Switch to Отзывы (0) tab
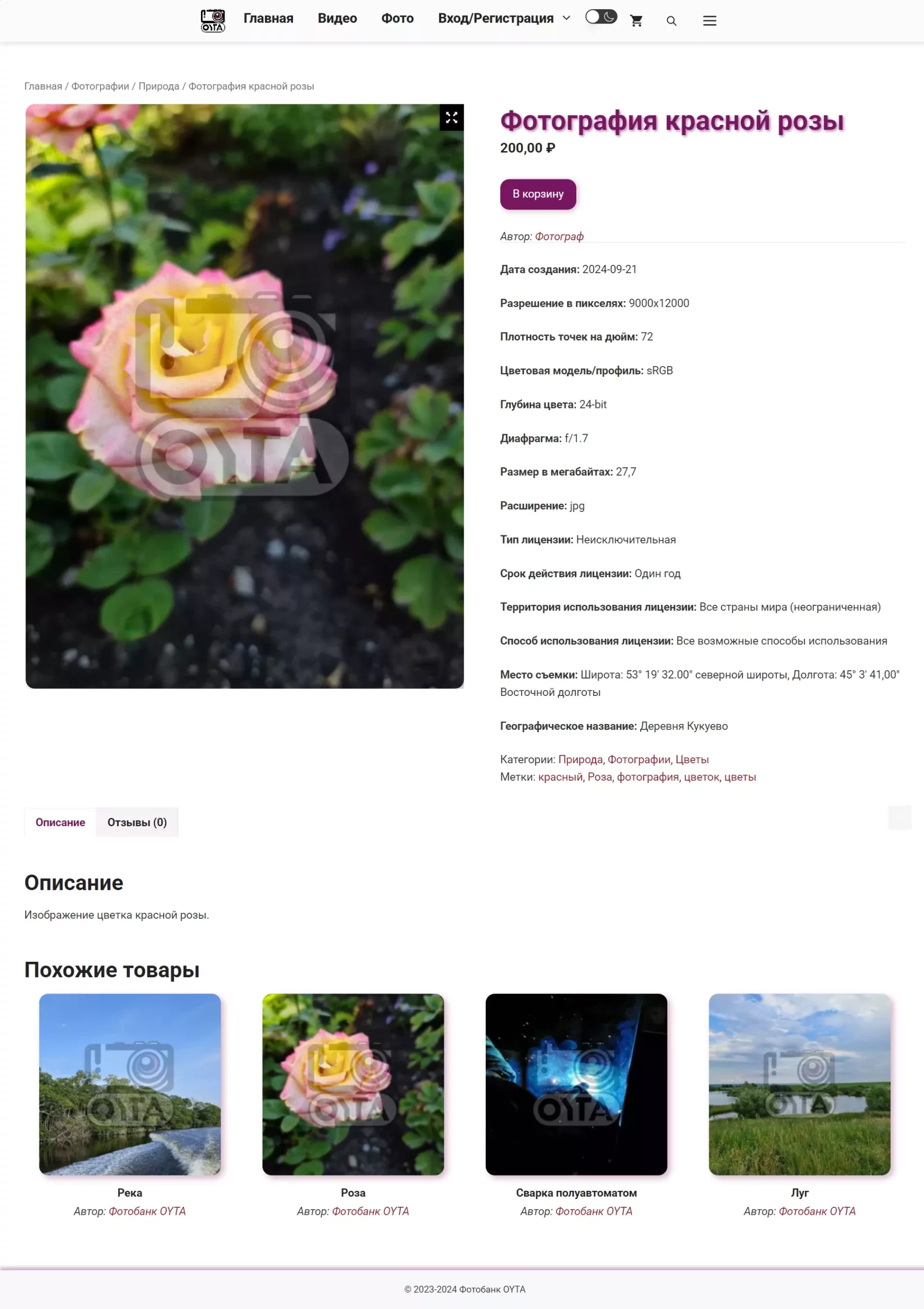 pyautogui.click(x=137, y=822)
